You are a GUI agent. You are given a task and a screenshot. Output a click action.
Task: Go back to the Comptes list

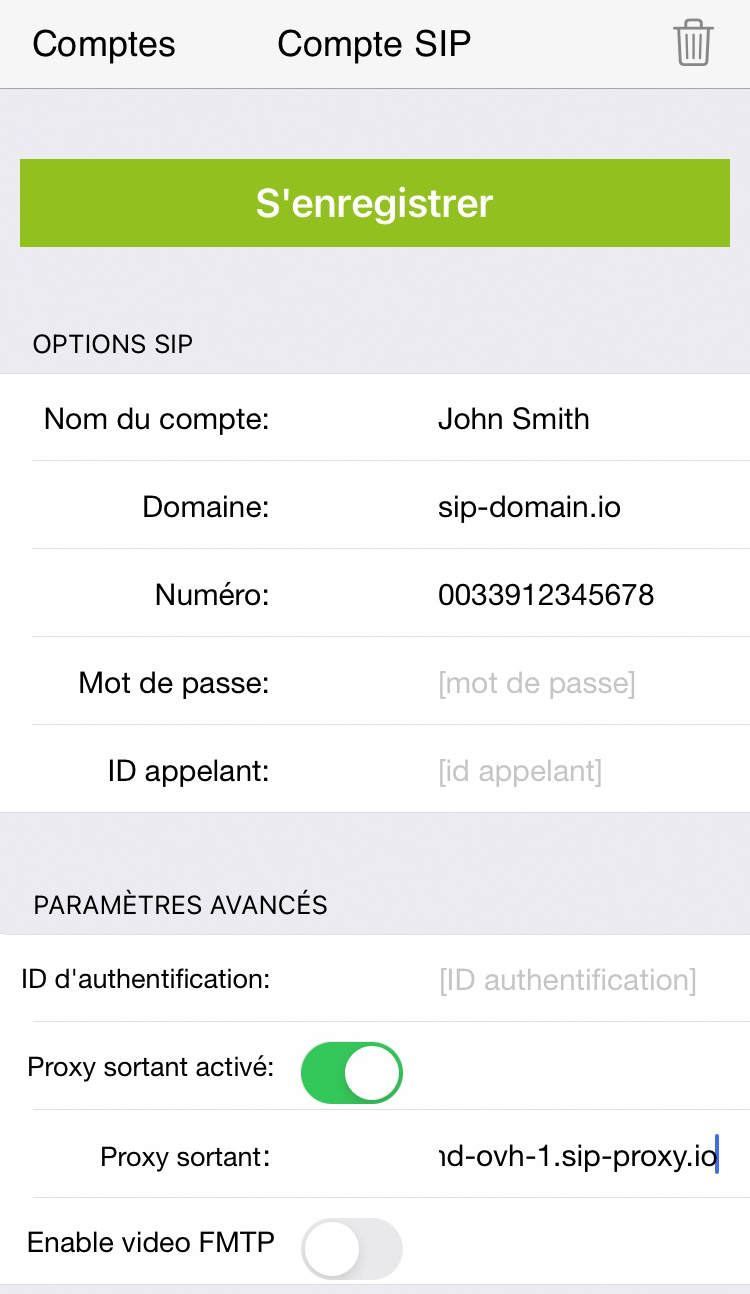103,43
